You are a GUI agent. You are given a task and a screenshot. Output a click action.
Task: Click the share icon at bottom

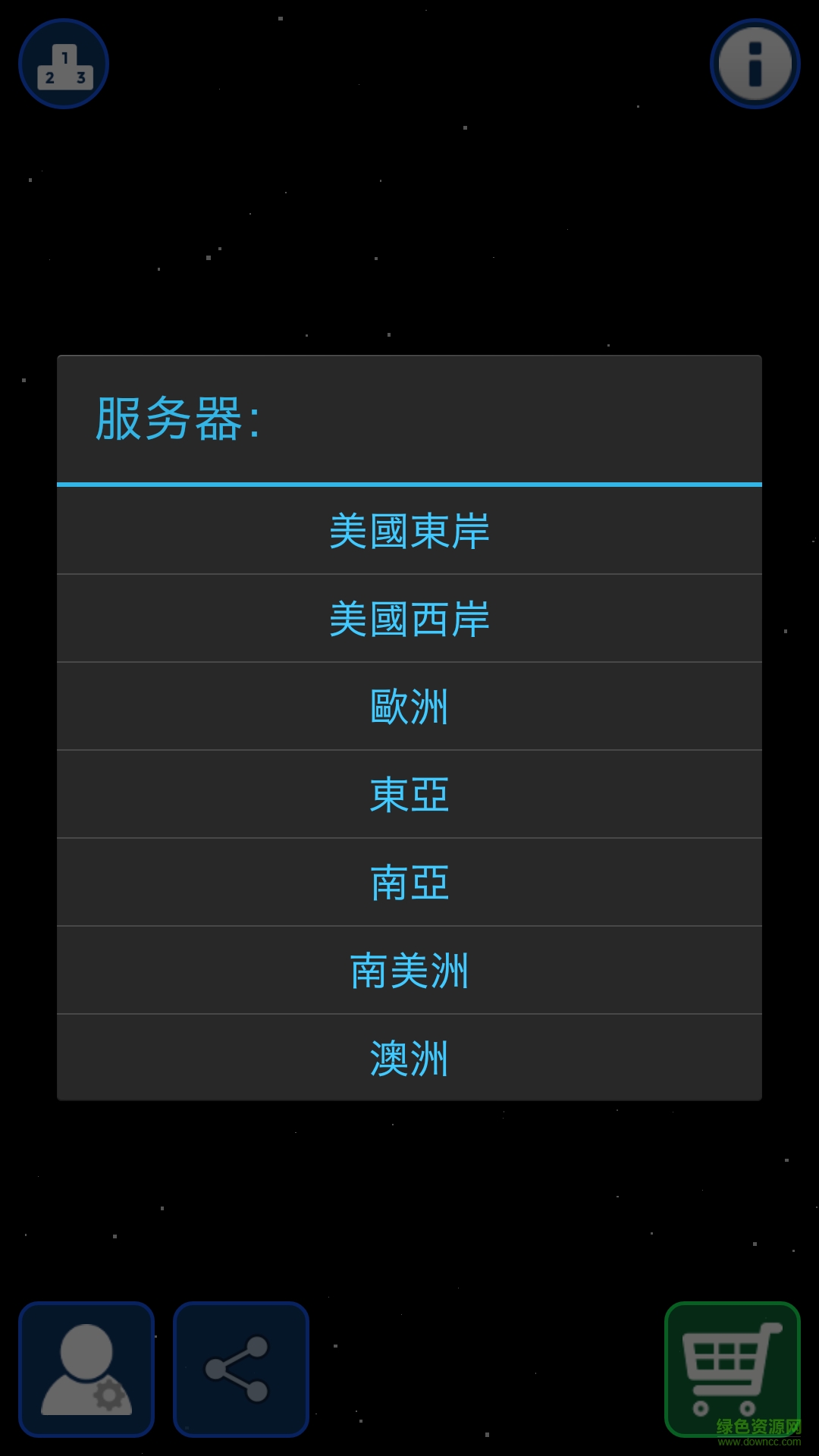pos(241,1370)
